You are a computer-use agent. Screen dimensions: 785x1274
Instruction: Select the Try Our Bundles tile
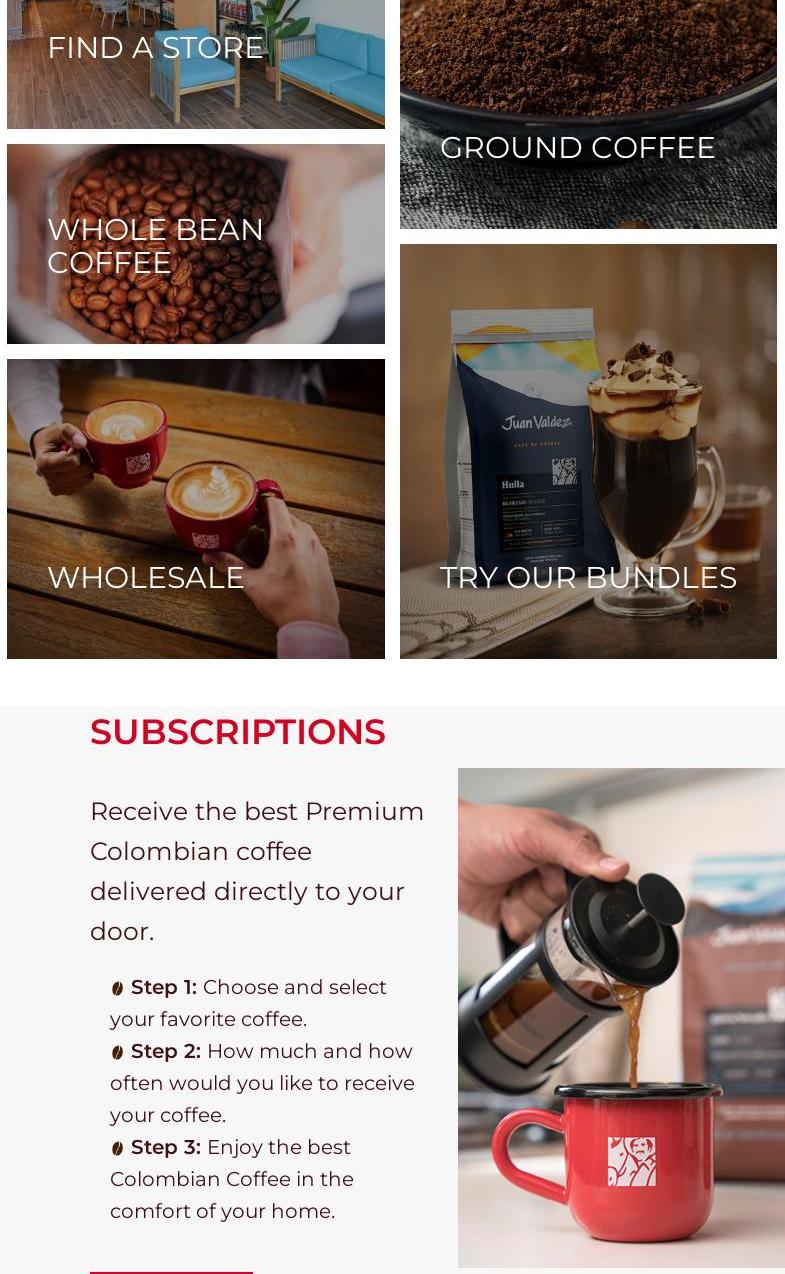tap(588, 450)
